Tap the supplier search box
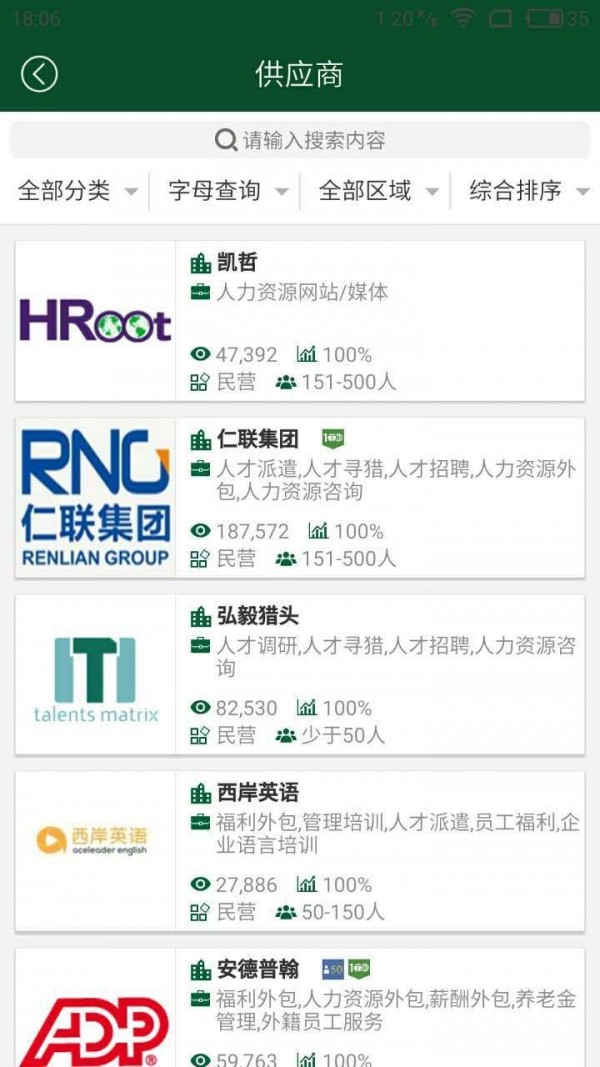The height and width of the screenshot is (1067, 600). pos(300,141)
